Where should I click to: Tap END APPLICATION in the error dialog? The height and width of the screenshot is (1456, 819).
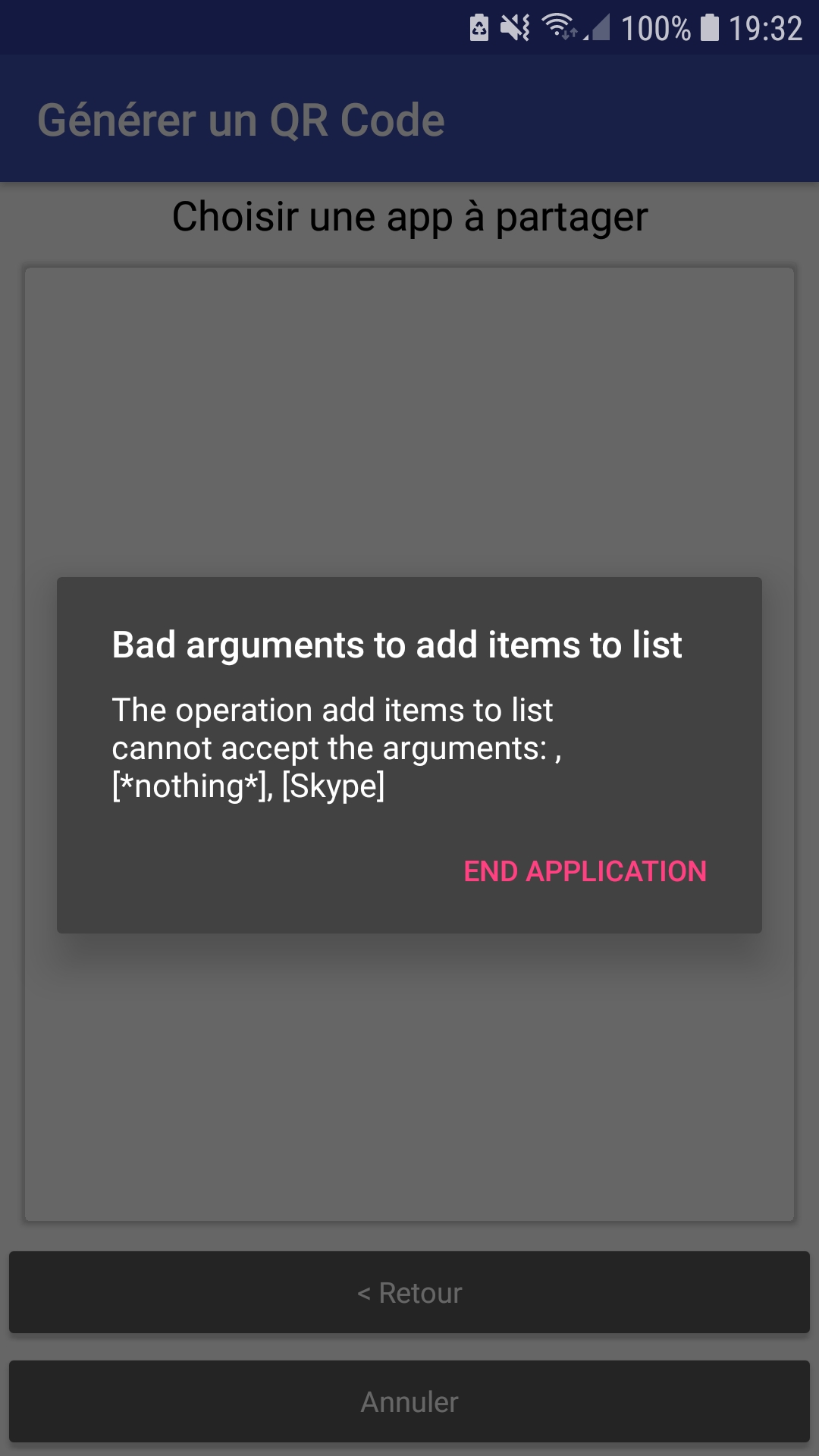tap(585, 871)
